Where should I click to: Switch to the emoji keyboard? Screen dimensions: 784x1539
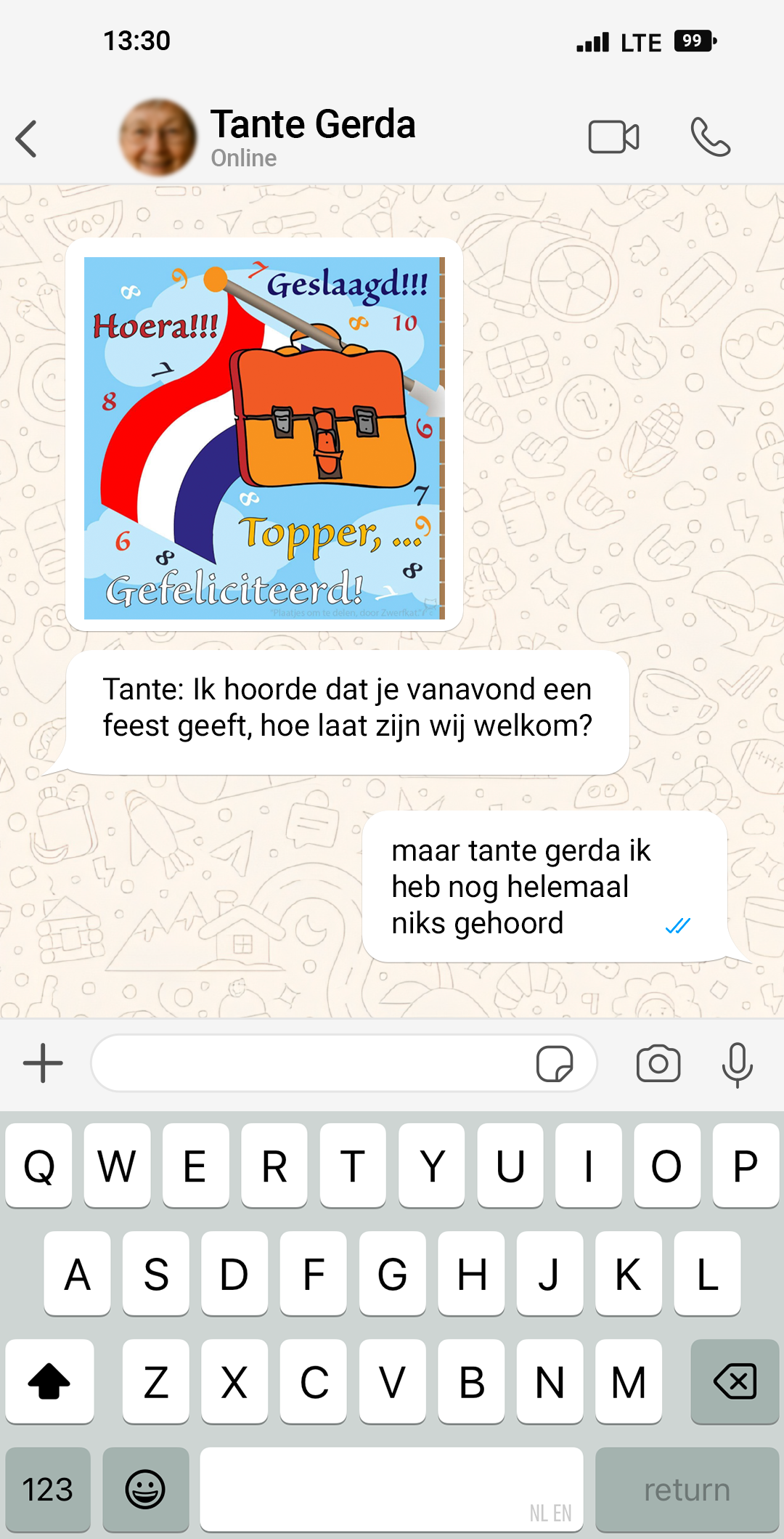tap(145, 1489)
